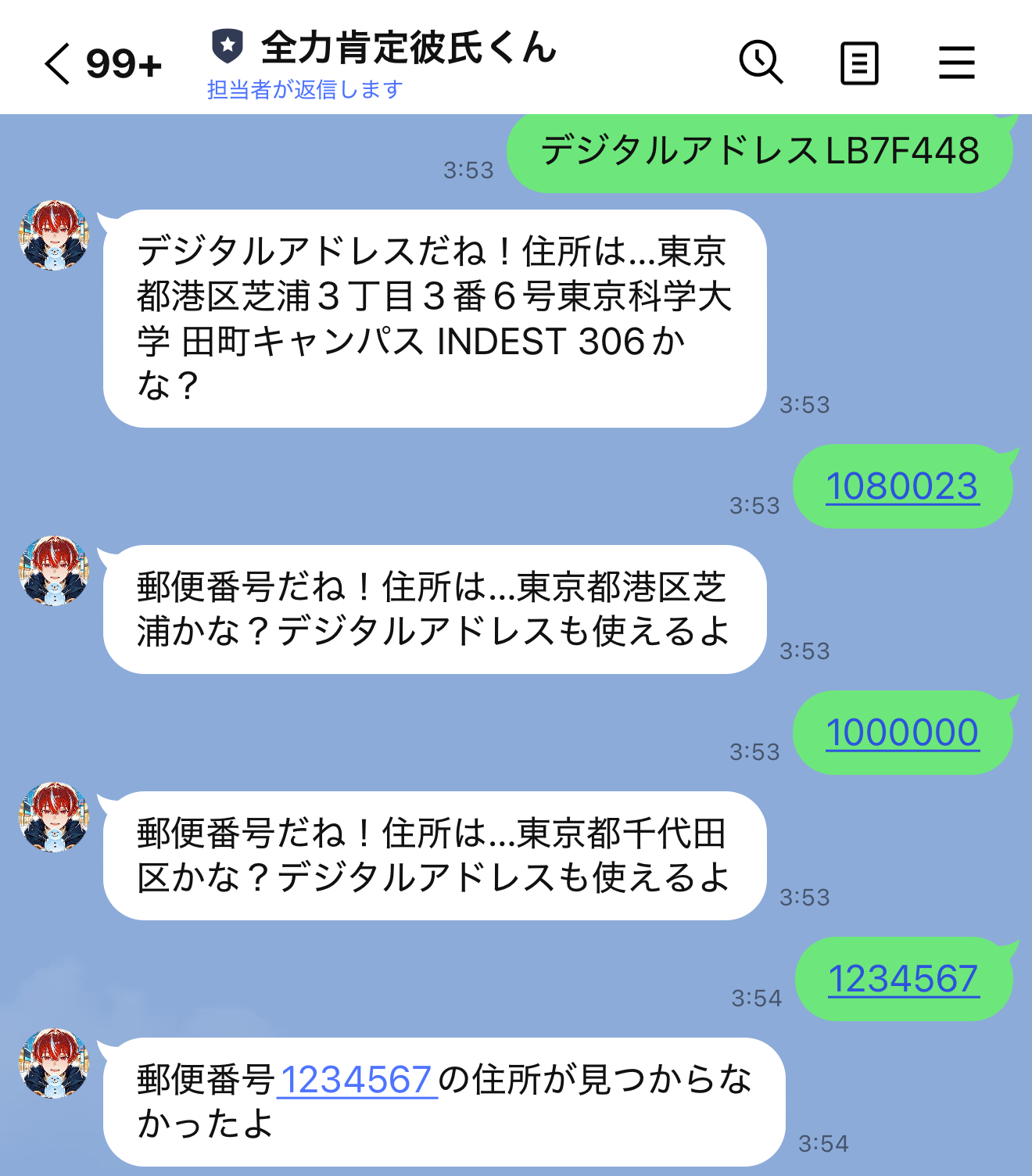Open the 1000000 postal code link

tap(903, 733)
